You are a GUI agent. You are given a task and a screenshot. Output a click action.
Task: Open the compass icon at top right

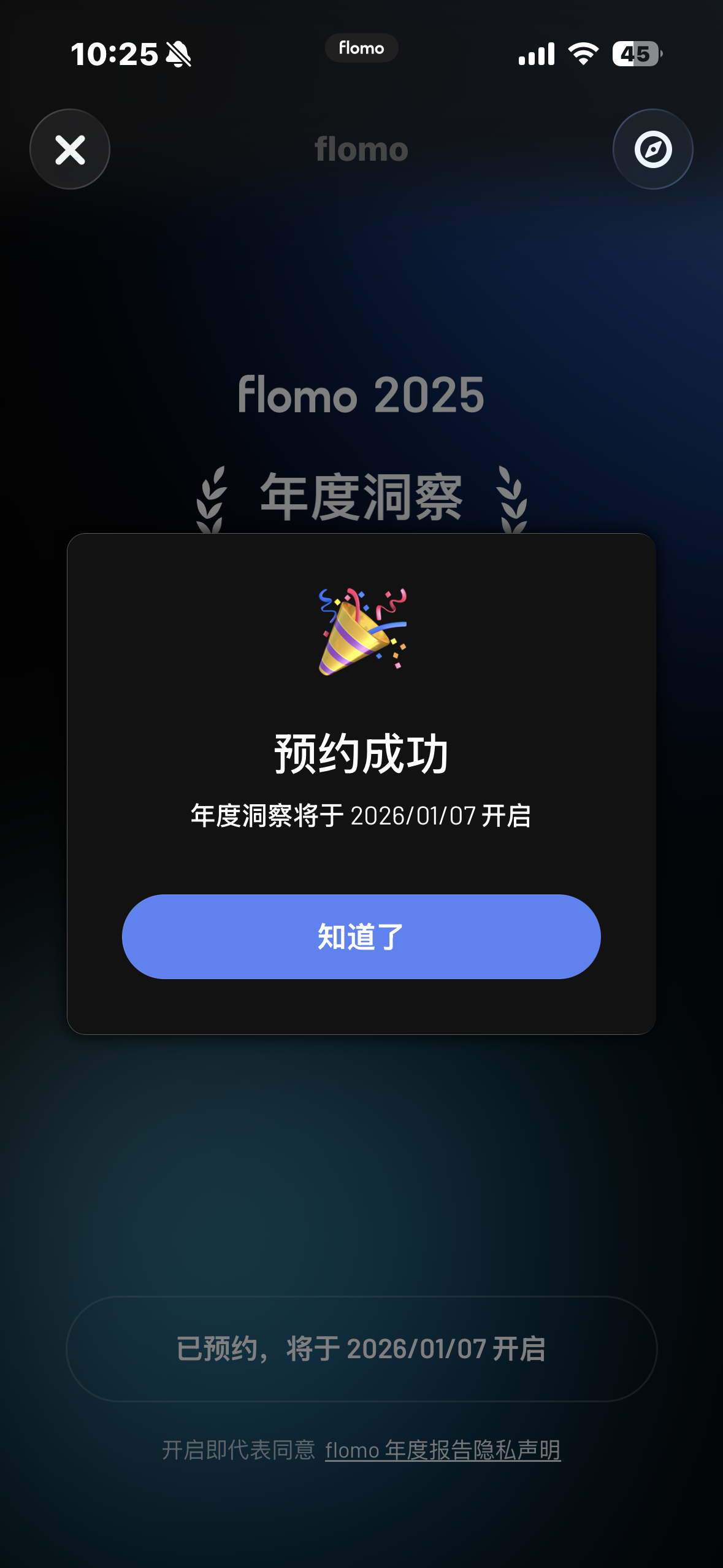653,149
